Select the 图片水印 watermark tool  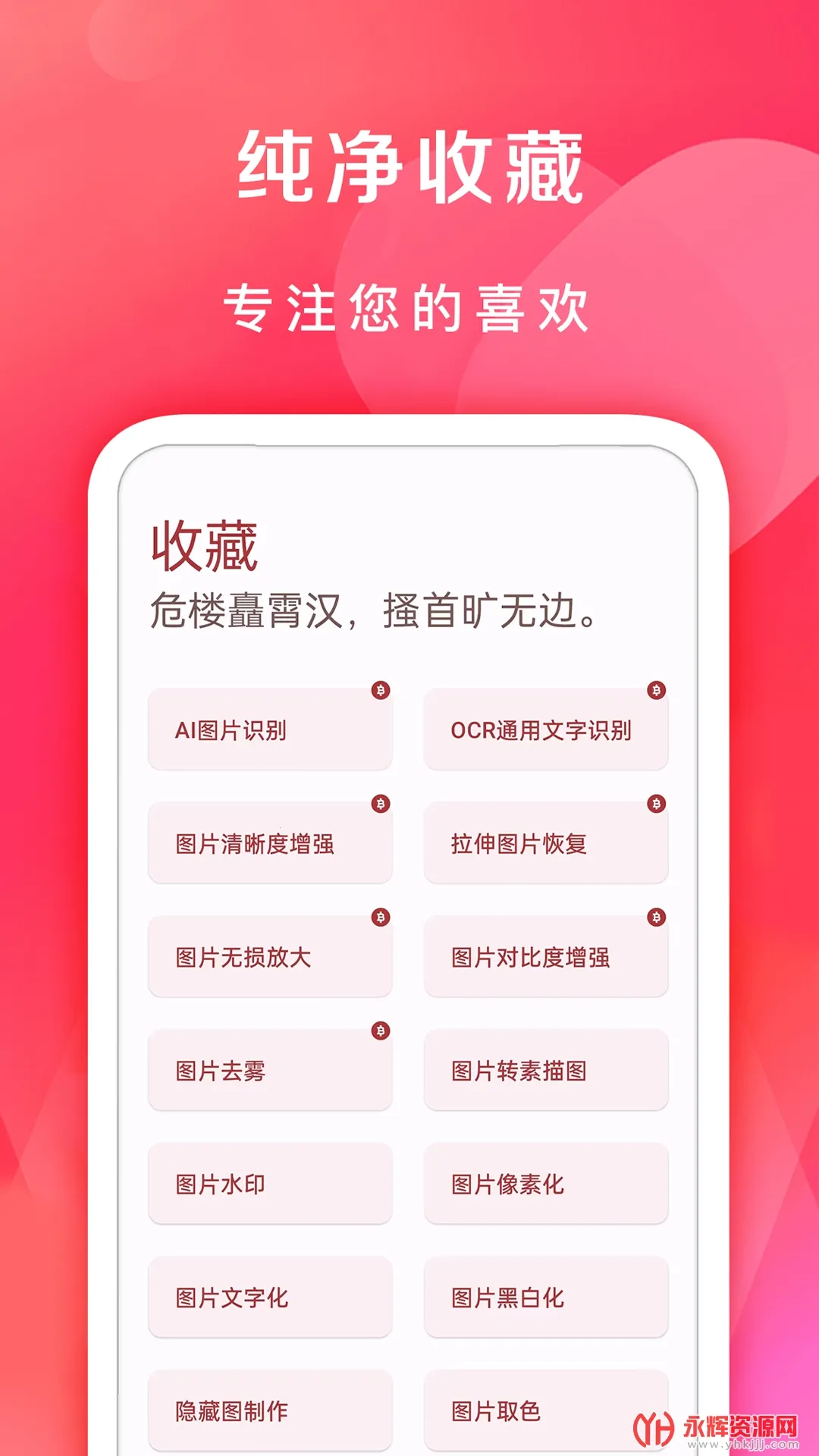click(271, 1185)
